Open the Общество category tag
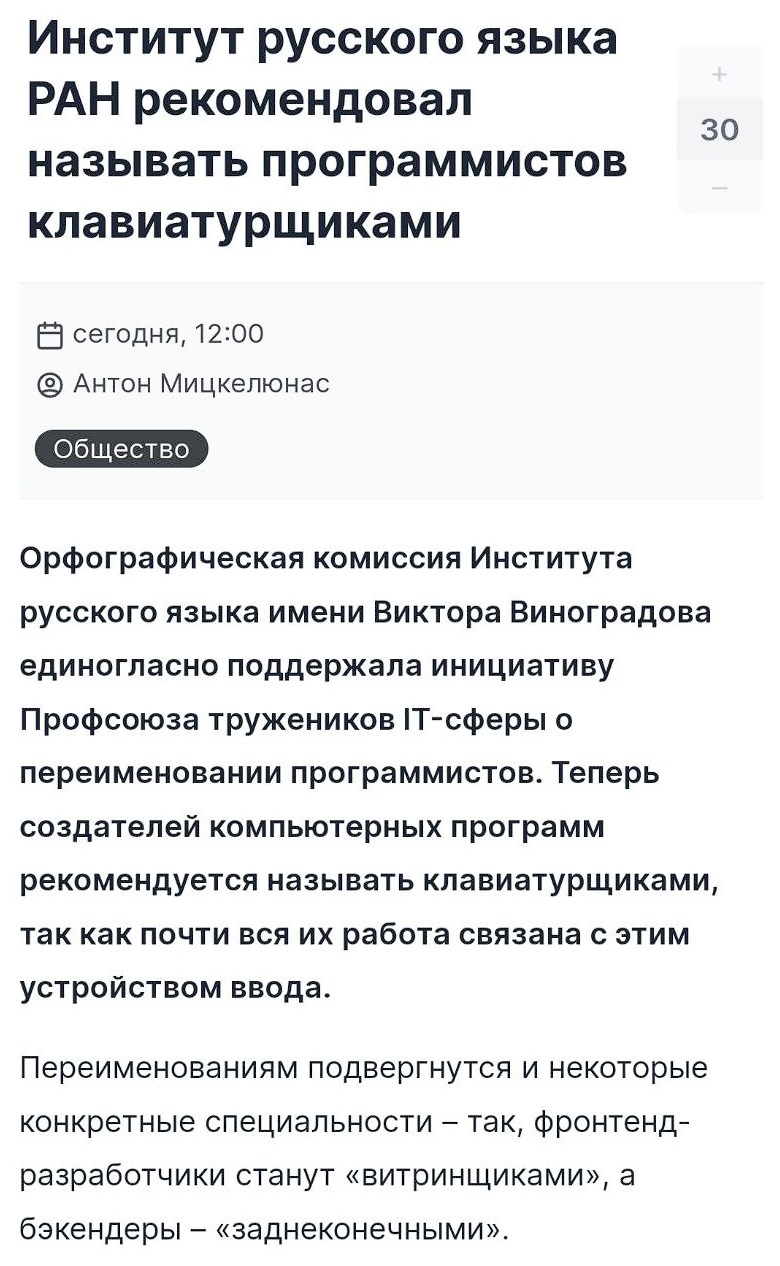 click(x=121, y=449)
